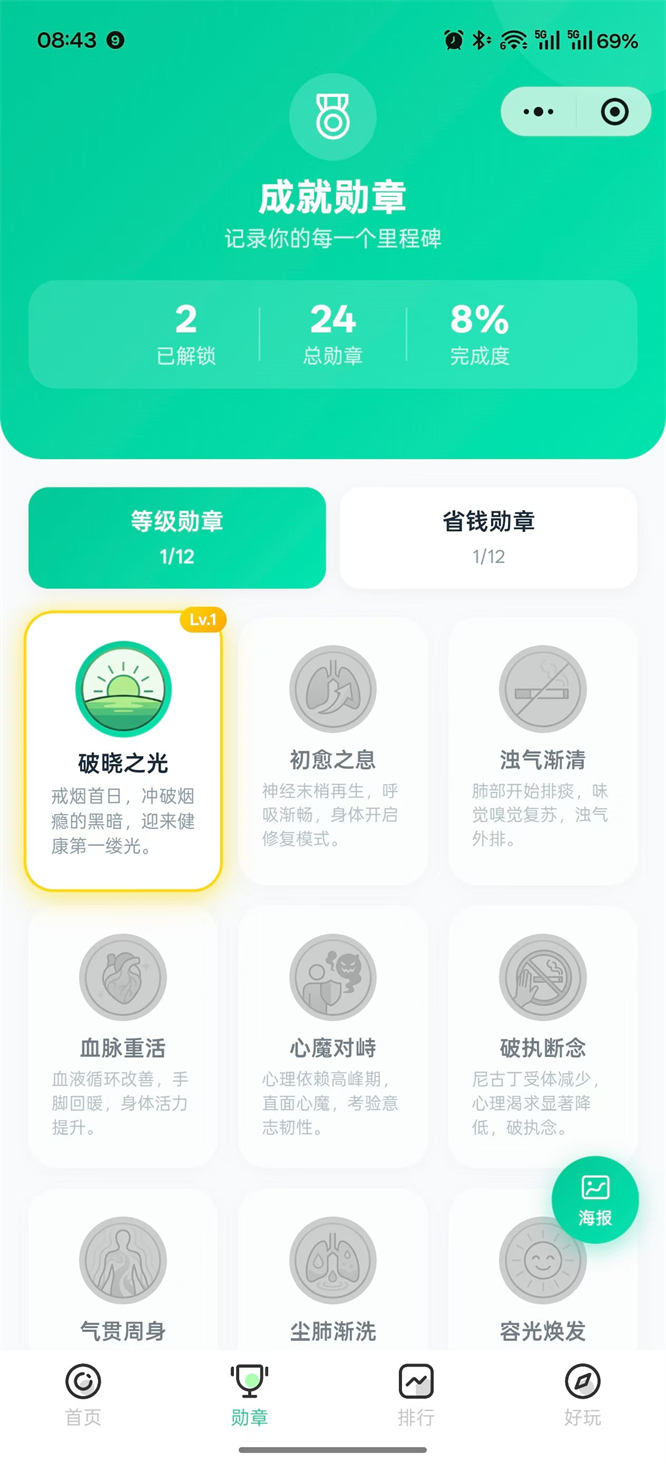Open the 浊气渐清 medal card
This screenshot has width=666, height=1464.
pos(543,751)
